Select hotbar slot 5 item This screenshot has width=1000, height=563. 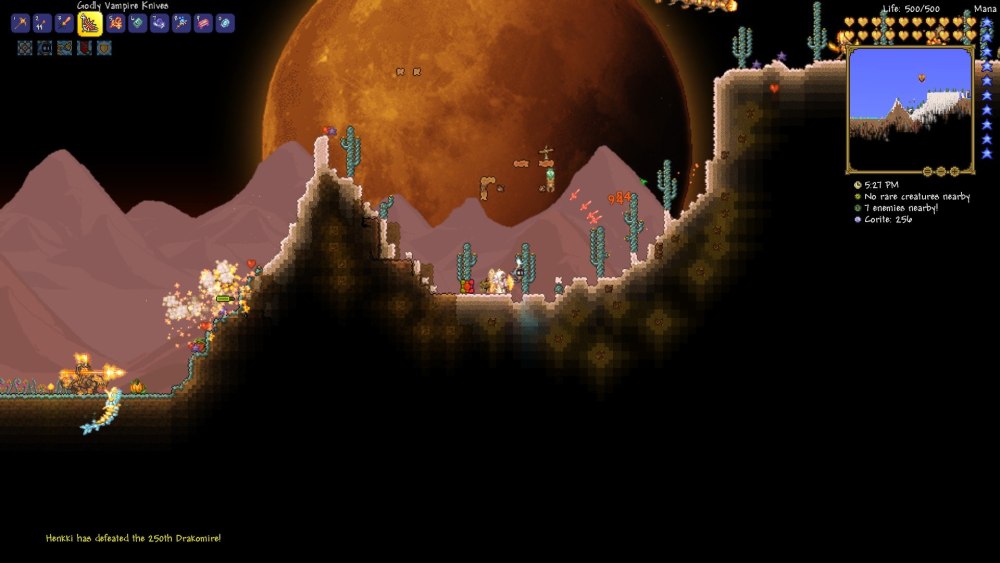115,22
